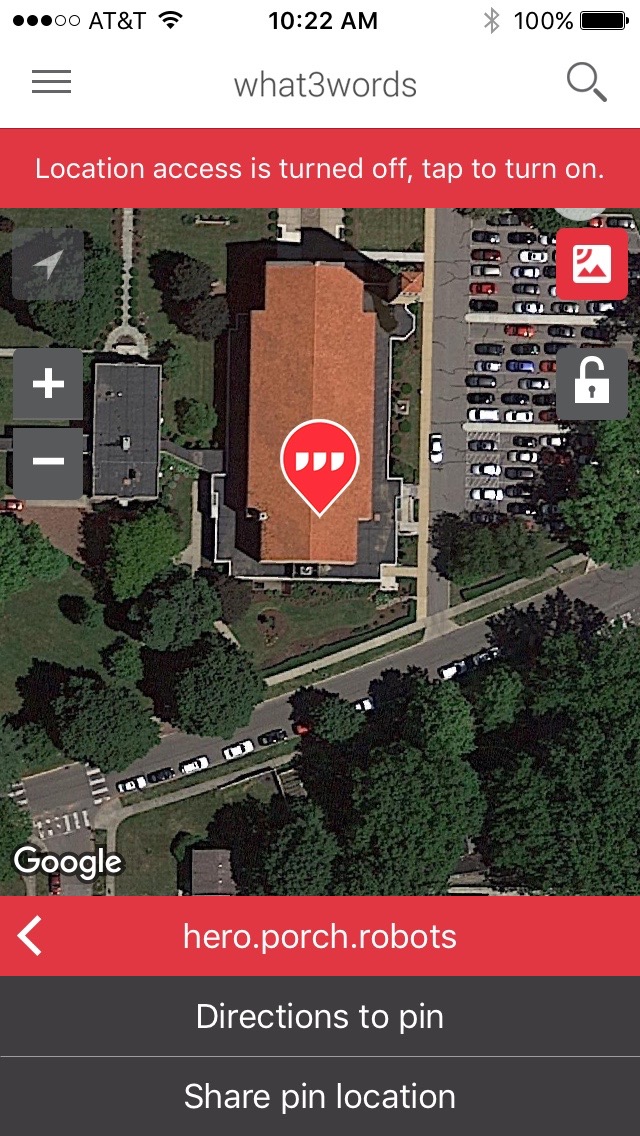Center map on my location arrow
This screenshot has height=1136, width=640.
click(x=48, y=264)
